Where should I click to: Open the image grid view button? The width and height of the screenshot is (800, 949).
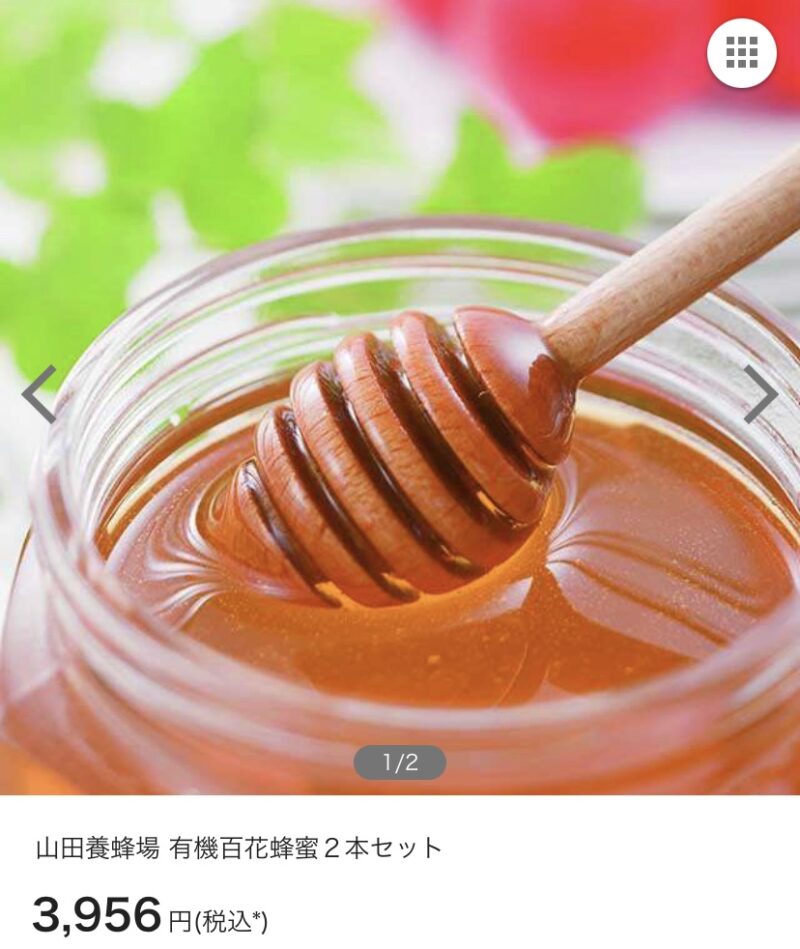(741, 52)
